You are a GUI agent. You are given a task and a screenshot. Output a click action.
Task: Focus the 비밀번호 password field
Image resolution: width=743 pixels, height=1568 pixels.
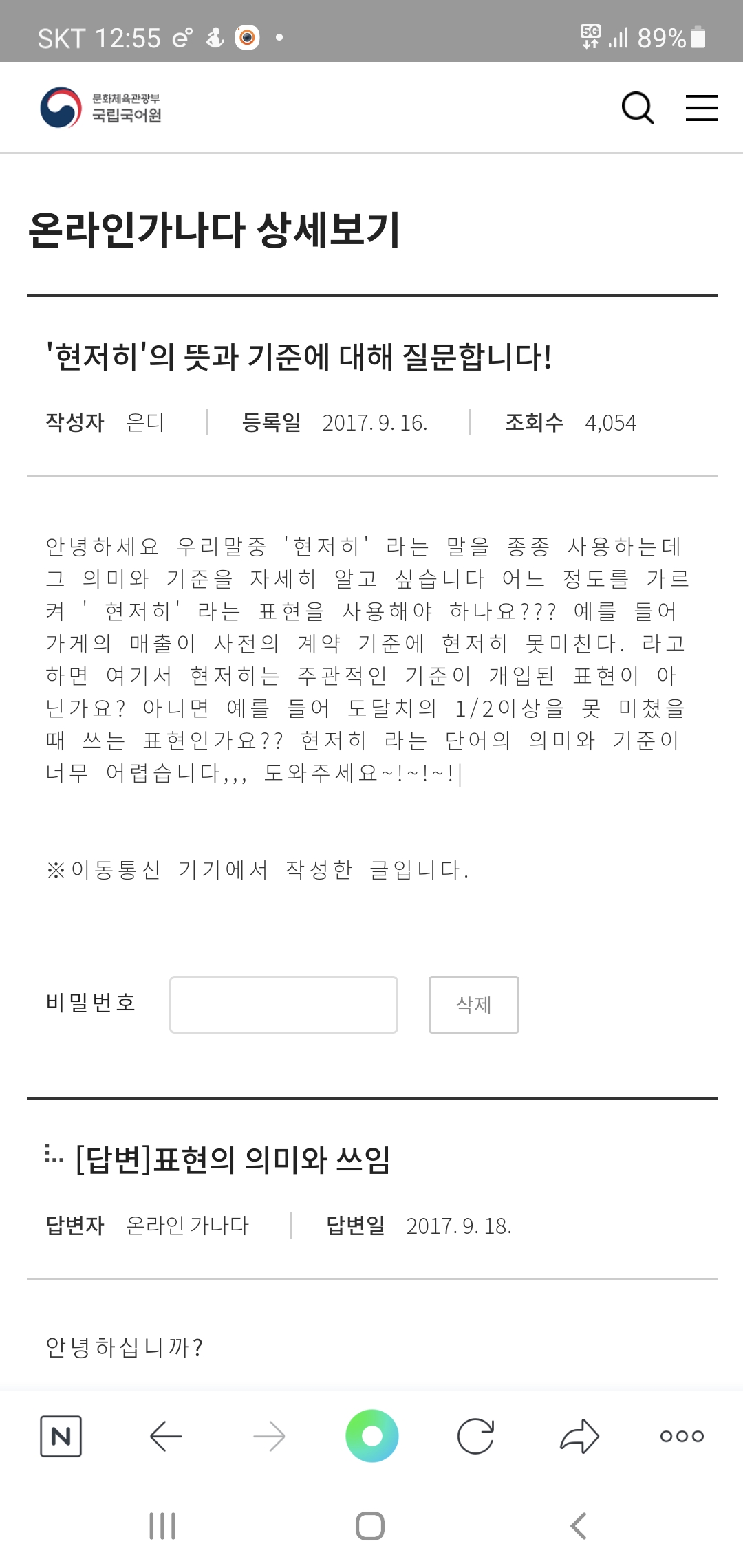coord(283,1004)
